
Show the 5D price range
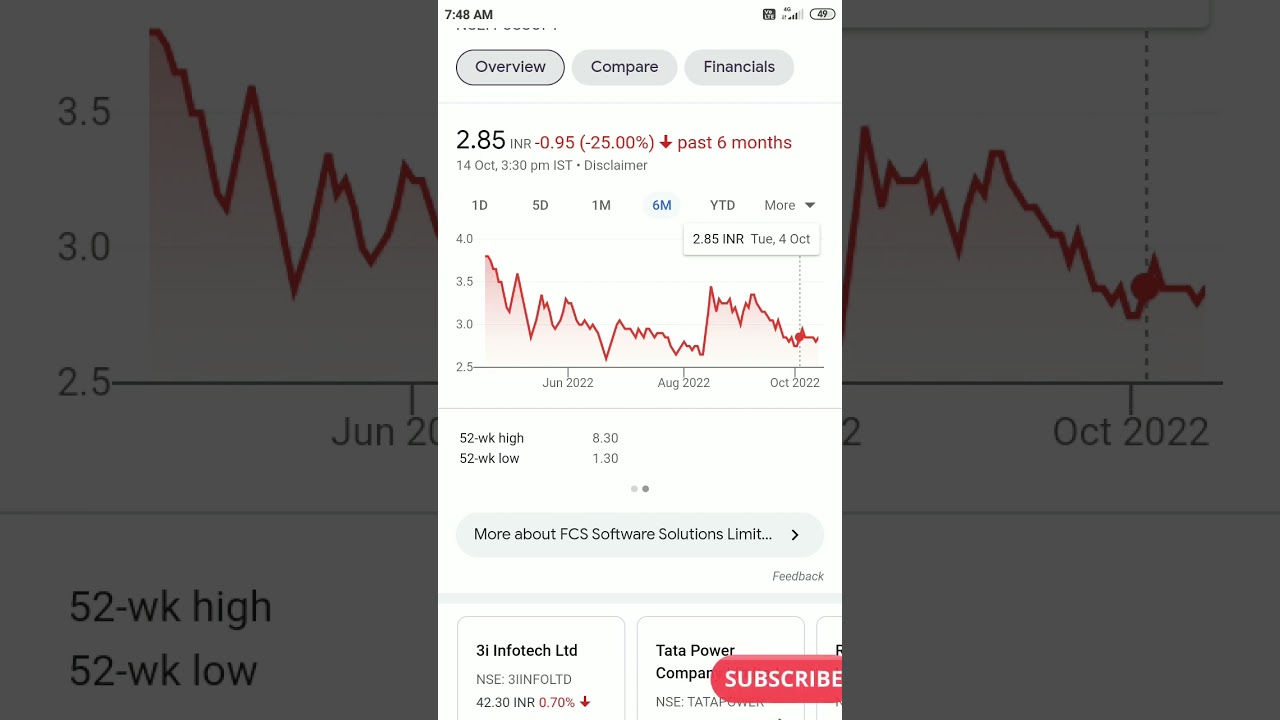[540, 205]
